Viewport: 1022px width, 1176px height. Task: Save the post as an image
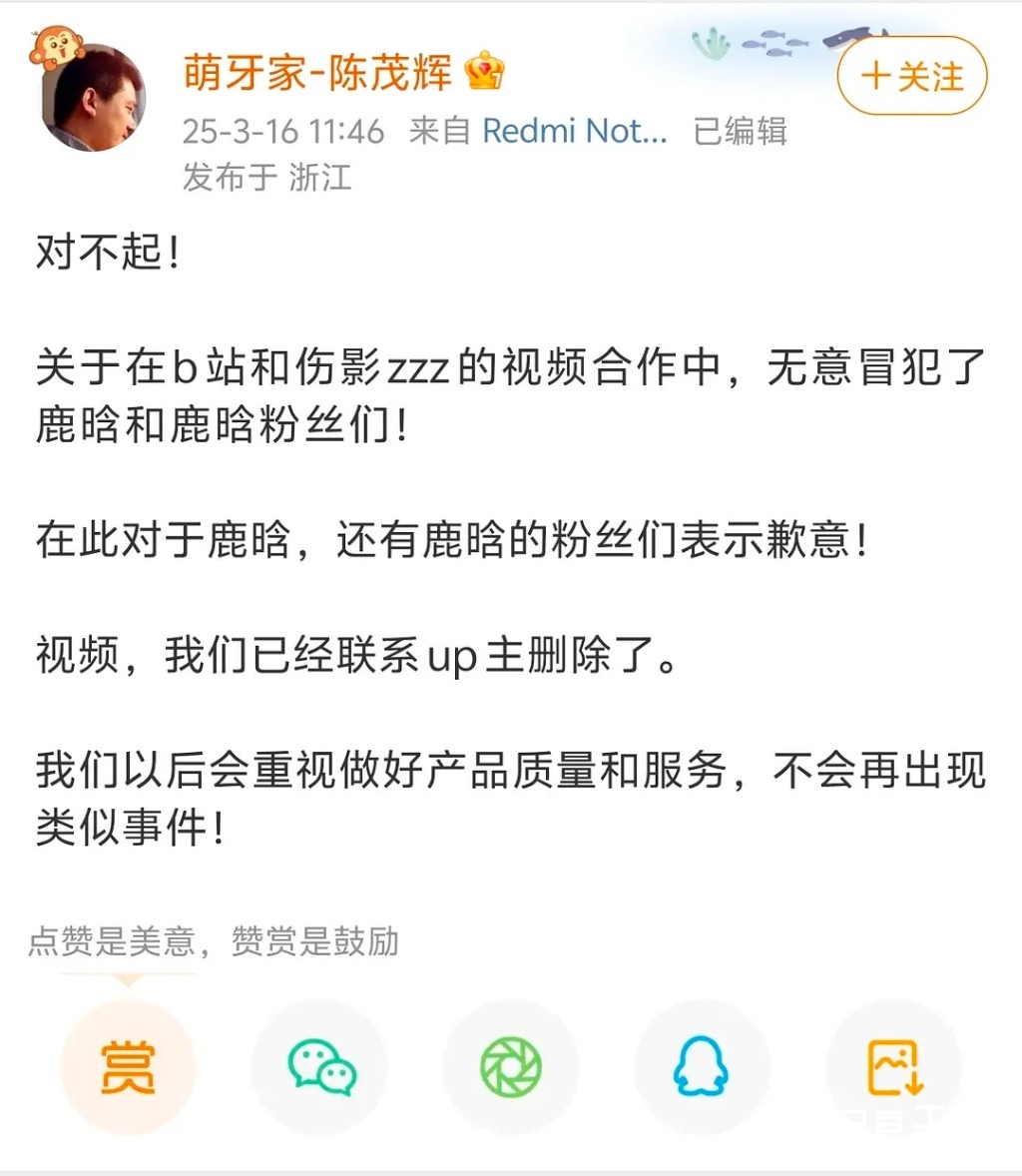(893, 1067)
